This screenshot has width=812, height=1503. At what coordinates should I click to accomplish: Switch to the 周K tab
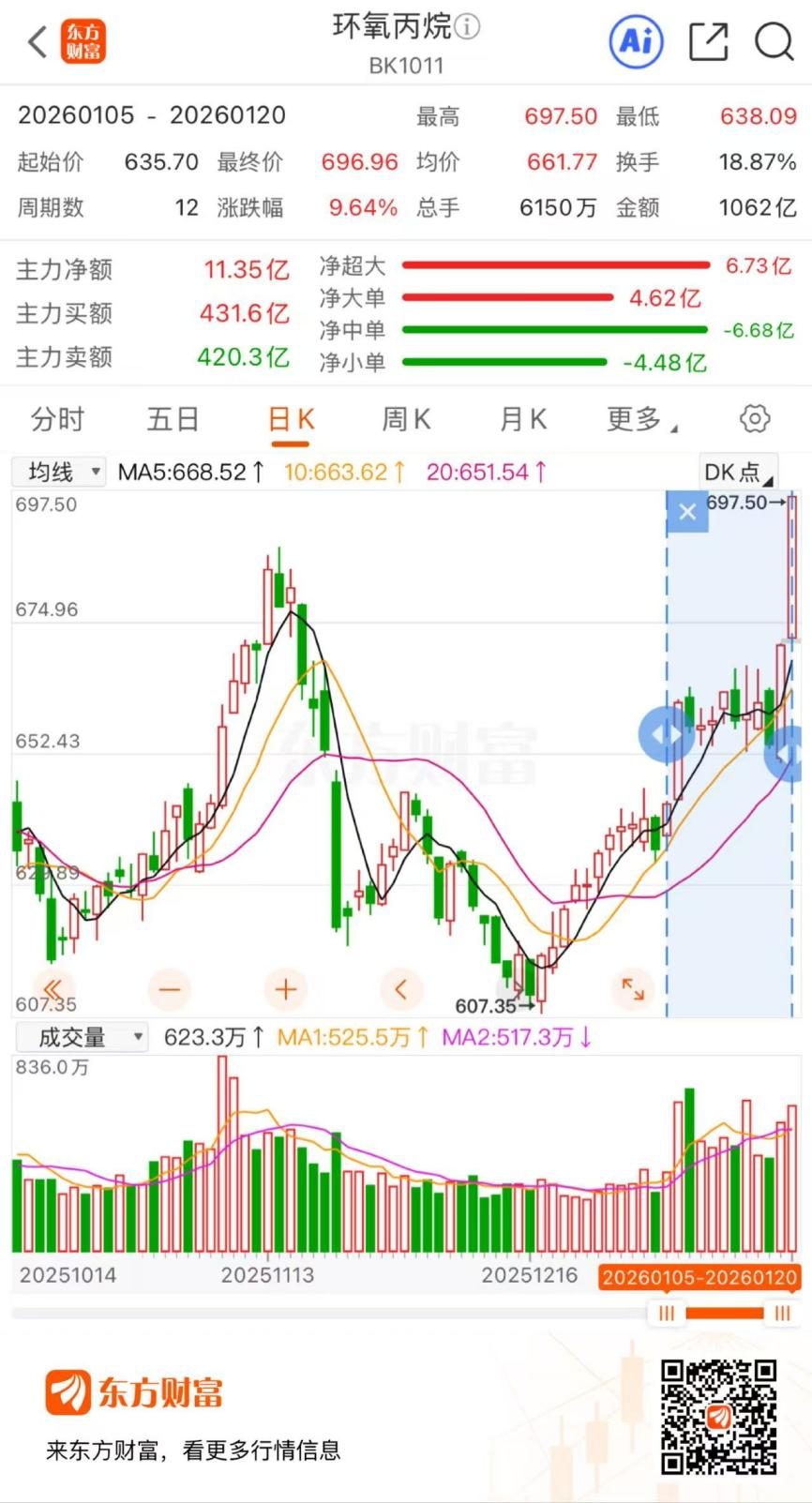pyautogui.click(x=405, y=419)
